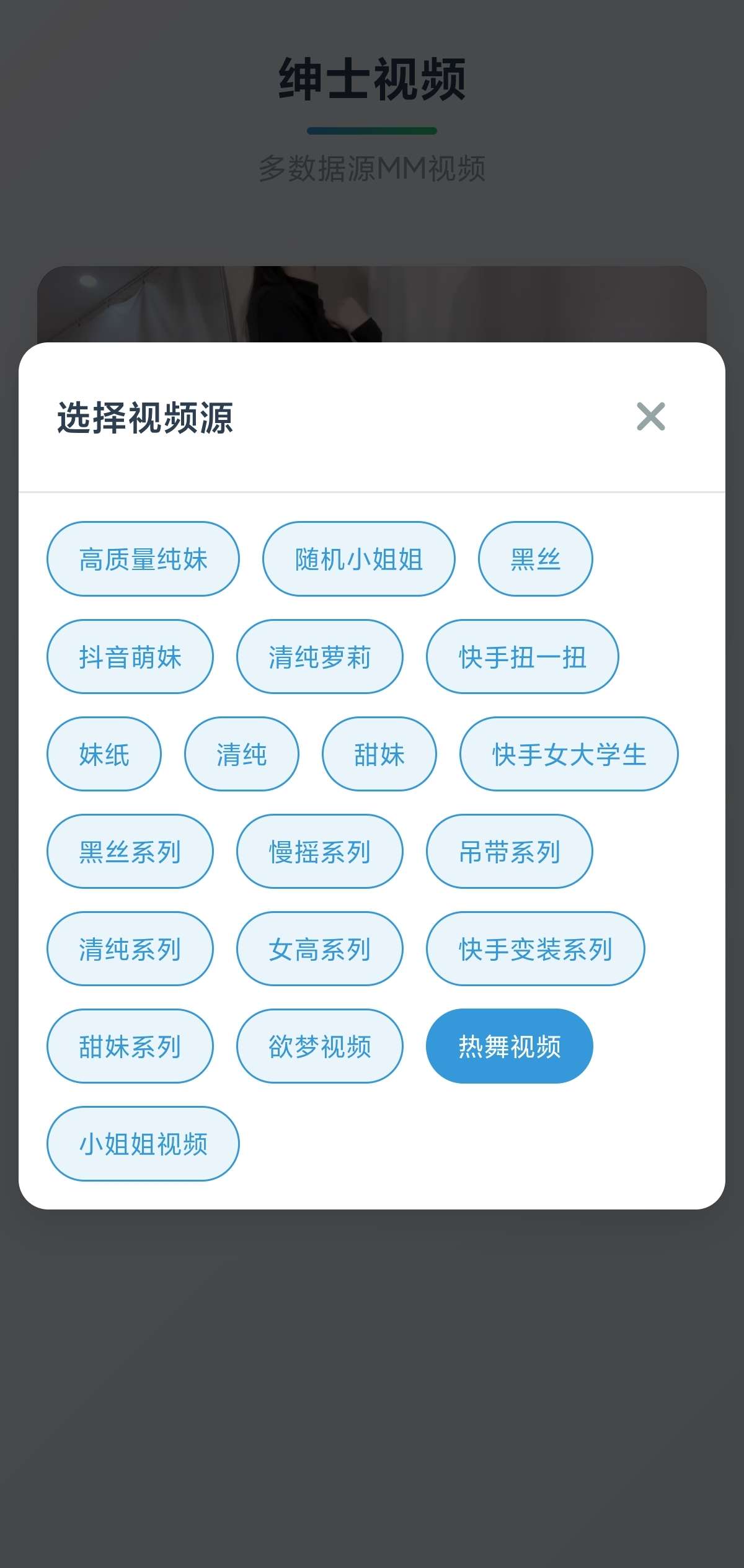Select 吊带系列 chip

click(510, 852)
